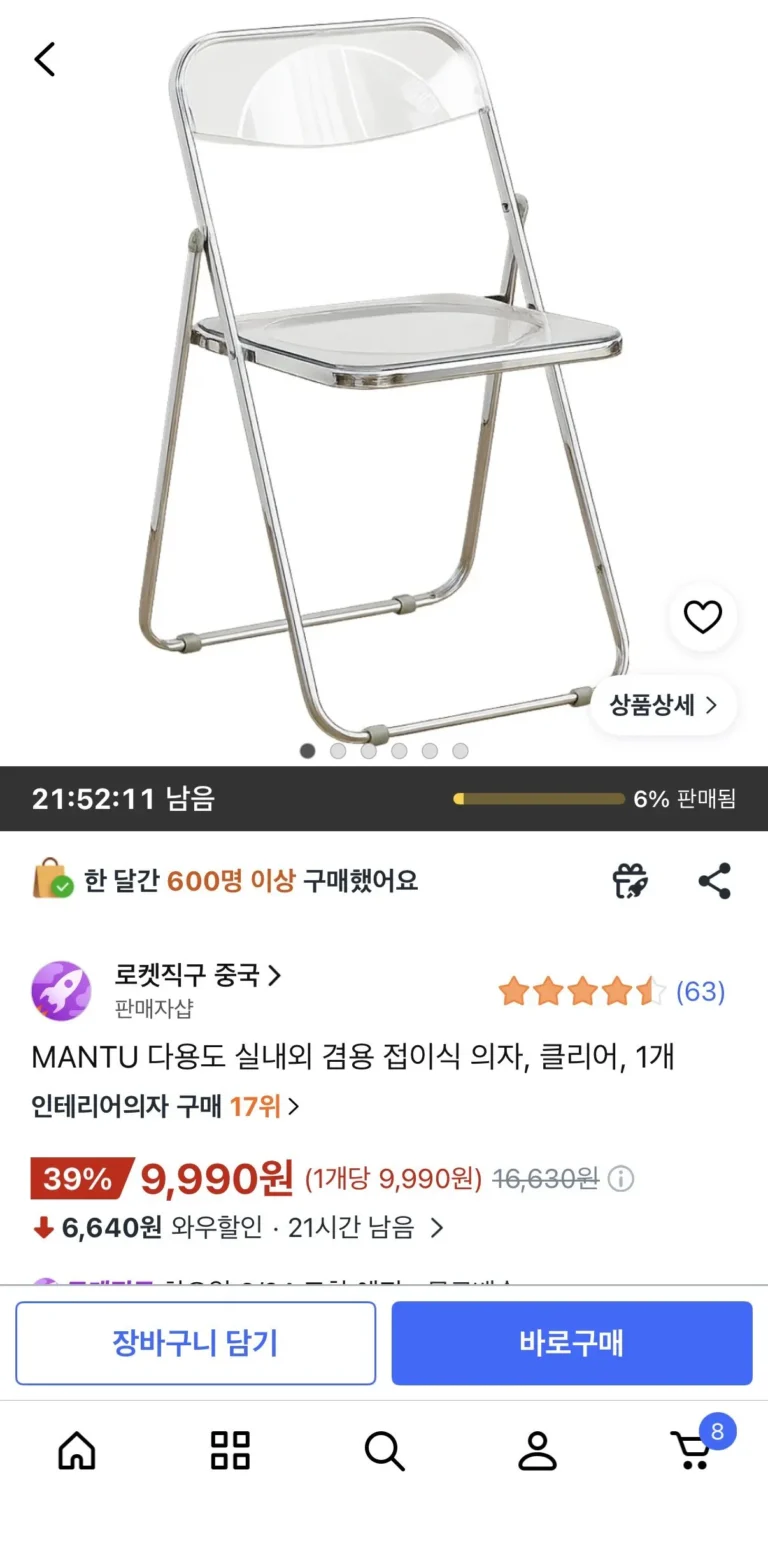
Task: Tap 장바구니 담기 to add to cart
Action: pos(195,1342)
